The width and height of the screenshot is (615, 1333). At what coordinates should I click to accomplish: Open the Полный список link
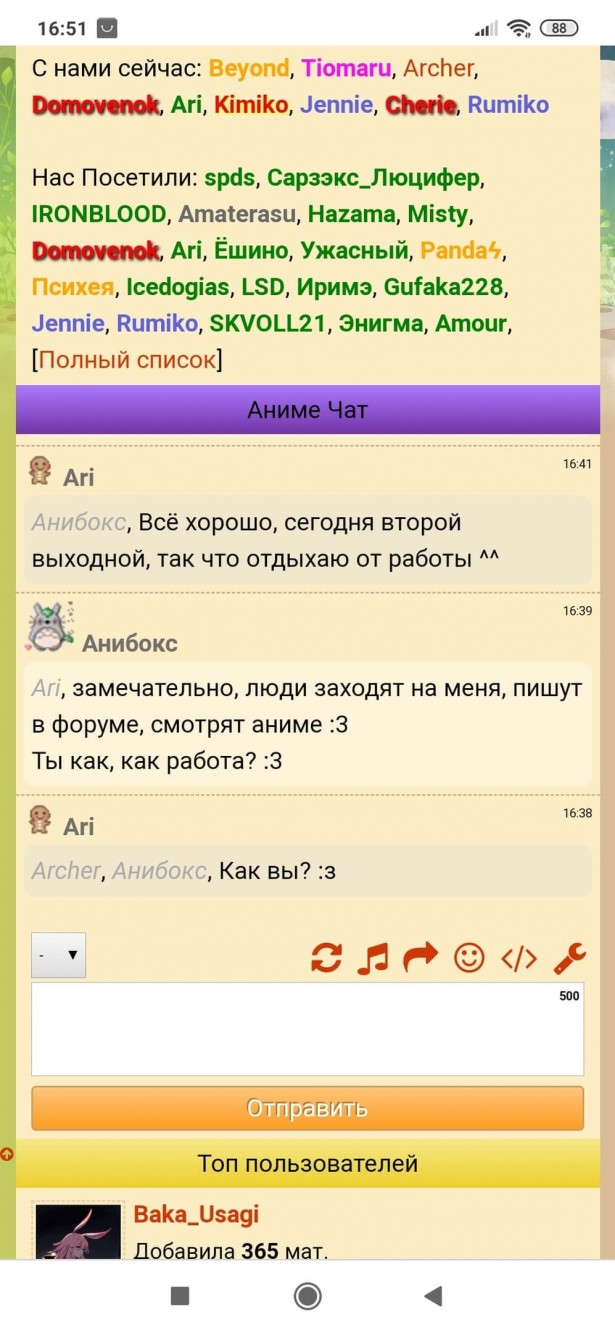[x=127, y=359]
